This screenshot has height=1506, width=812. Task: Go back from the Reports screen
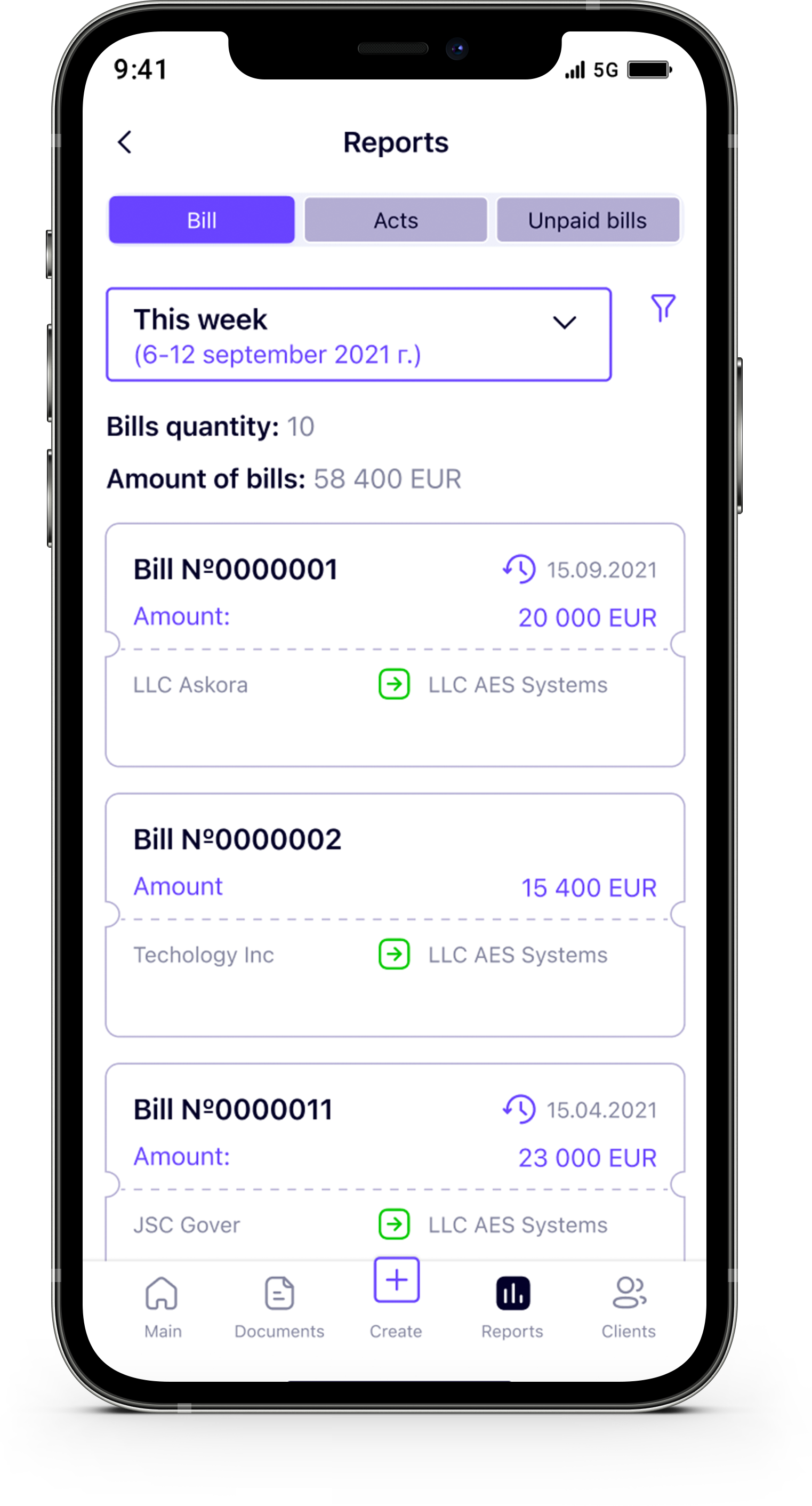(125, 142)
